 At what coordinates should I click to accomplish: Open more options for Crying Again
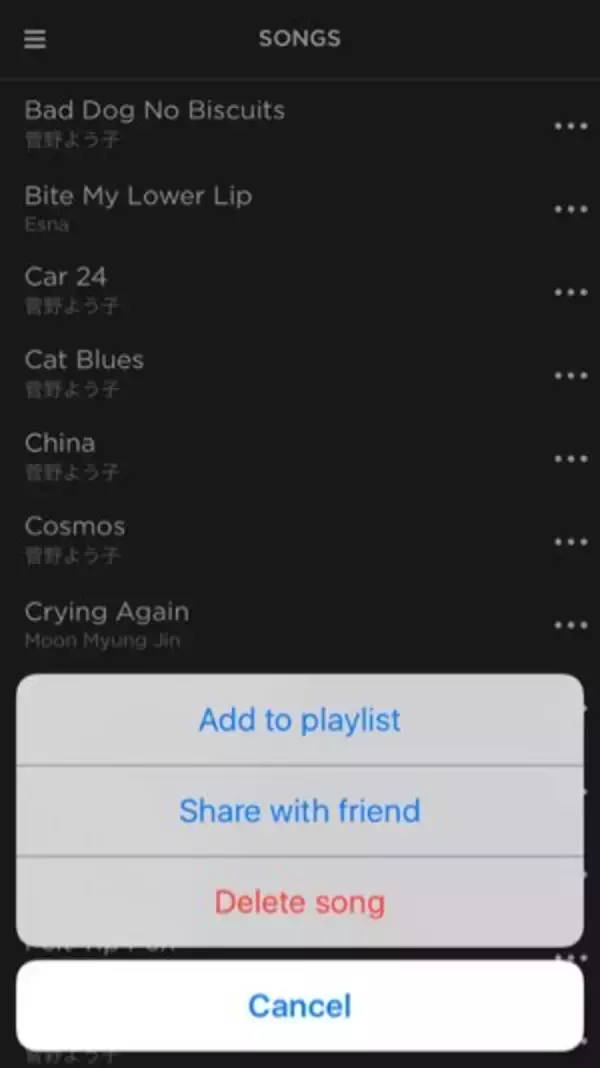coord(570,625)
